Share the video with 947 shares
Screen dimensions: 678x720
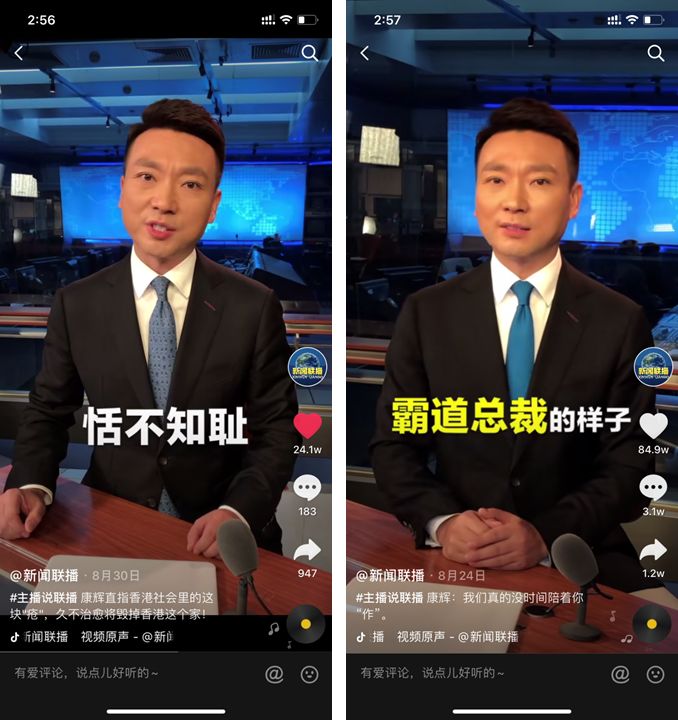(x=308, y=549)
